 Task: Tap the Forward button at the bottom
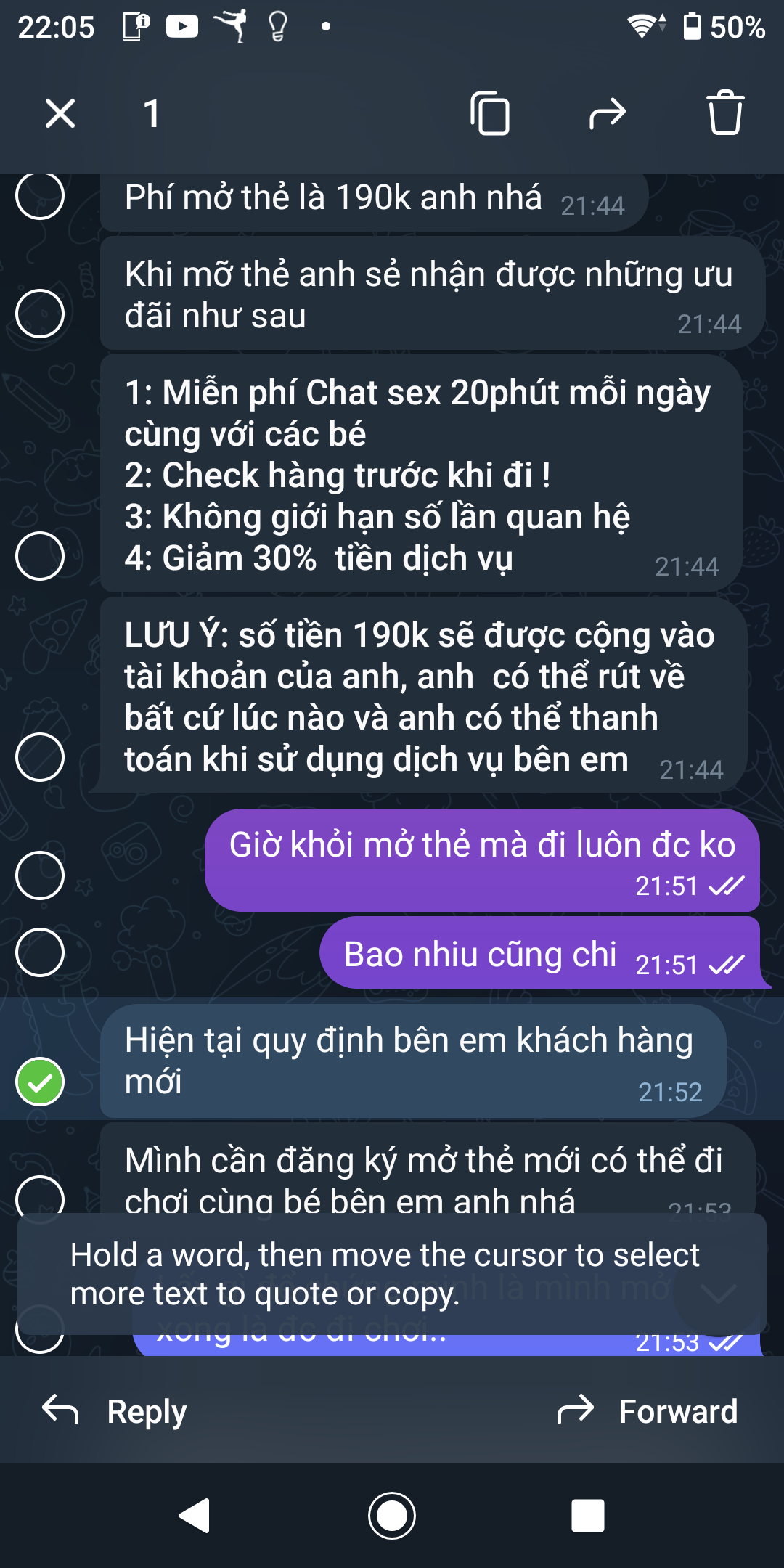tap(648, 1411)
